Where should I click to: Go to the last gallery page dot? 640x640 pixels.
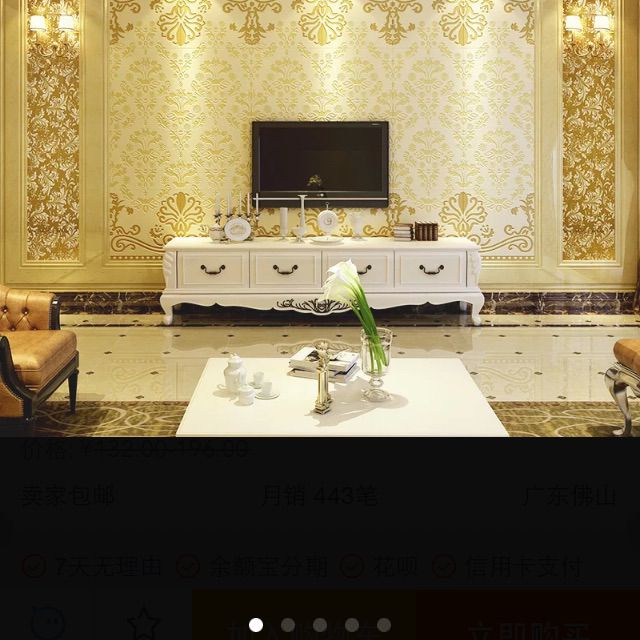point(384,625)
